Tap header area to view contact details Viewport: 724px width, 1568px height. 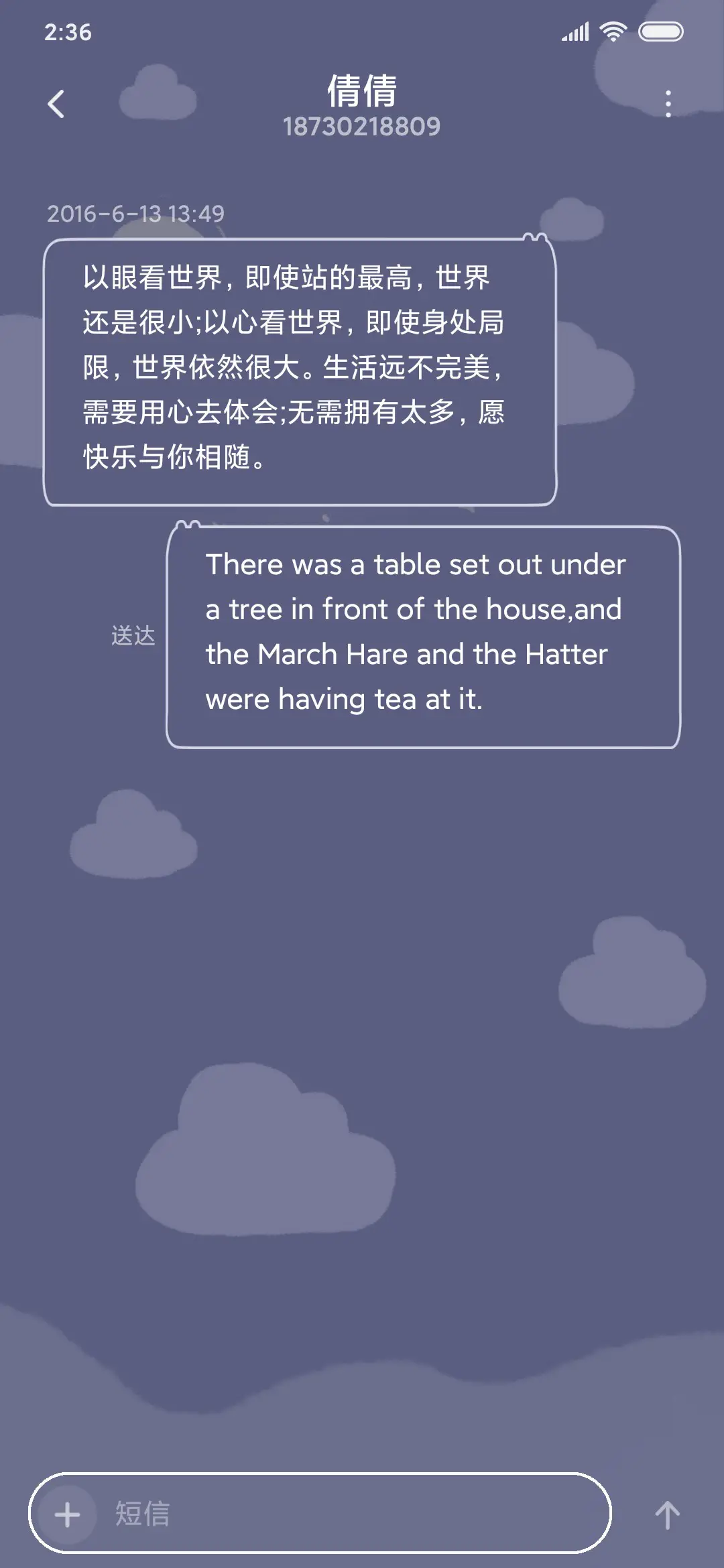click(362, 107)
